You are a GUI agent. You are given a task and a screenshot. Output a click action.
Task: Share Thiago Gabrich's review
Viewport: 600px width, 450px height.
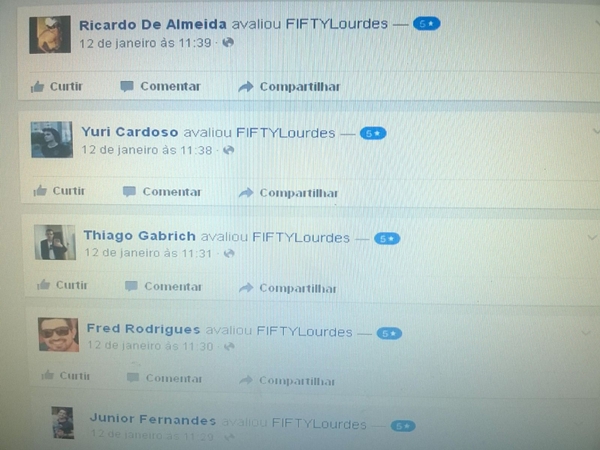(x=288, y=288)
